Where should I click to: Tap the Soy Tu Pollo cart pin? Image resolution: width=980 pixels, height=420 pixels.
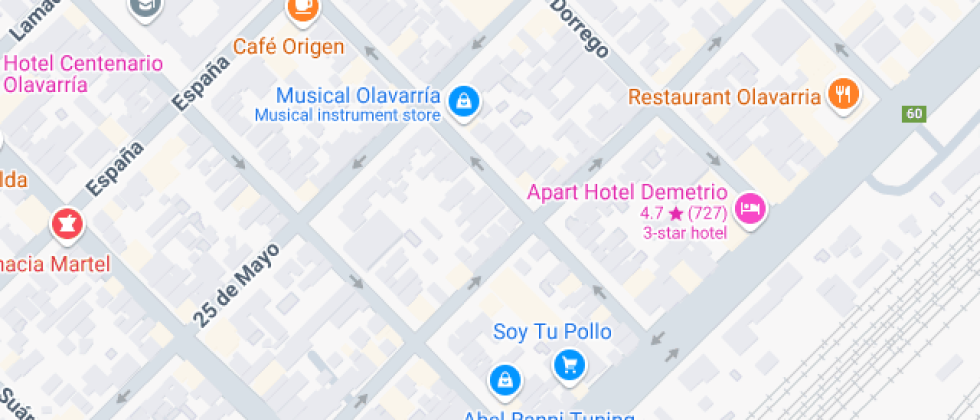(x=569, y=365)
